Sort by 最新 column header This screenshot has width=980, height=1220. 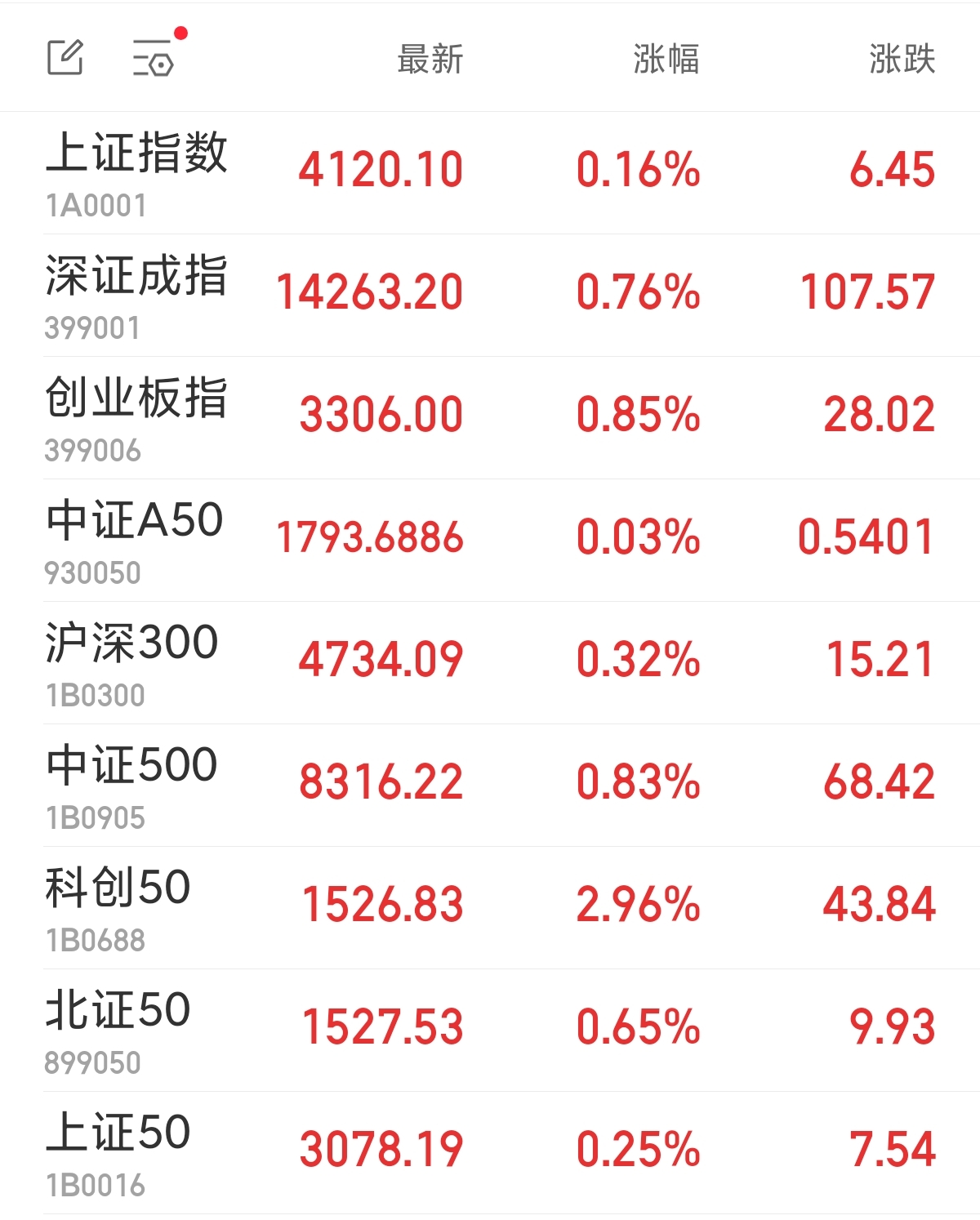pyautogui.click(x=430, y=60)
